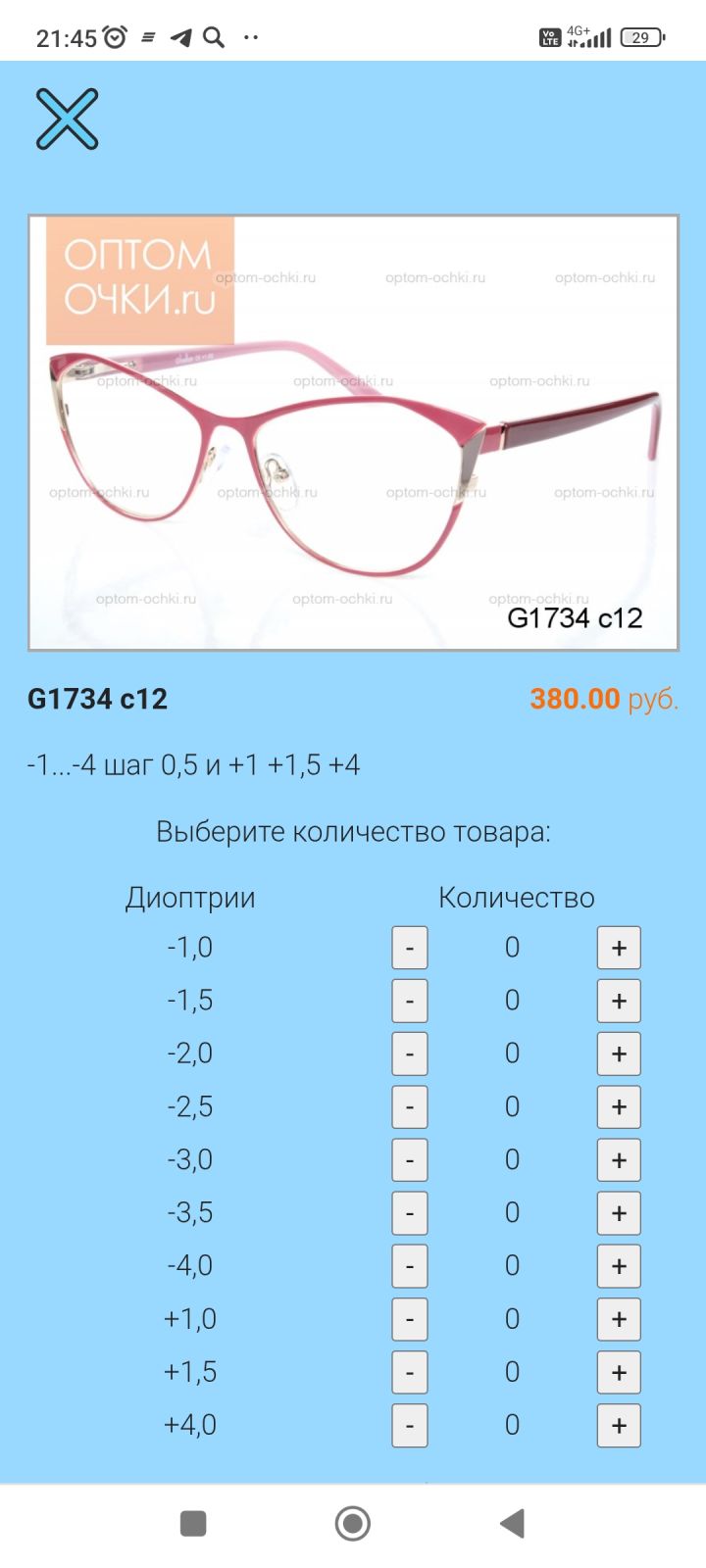This screenshot has width=706, height=1568.
Task: Increase quantity for -2,0 diopter
Action: (x=619, y=1053)
